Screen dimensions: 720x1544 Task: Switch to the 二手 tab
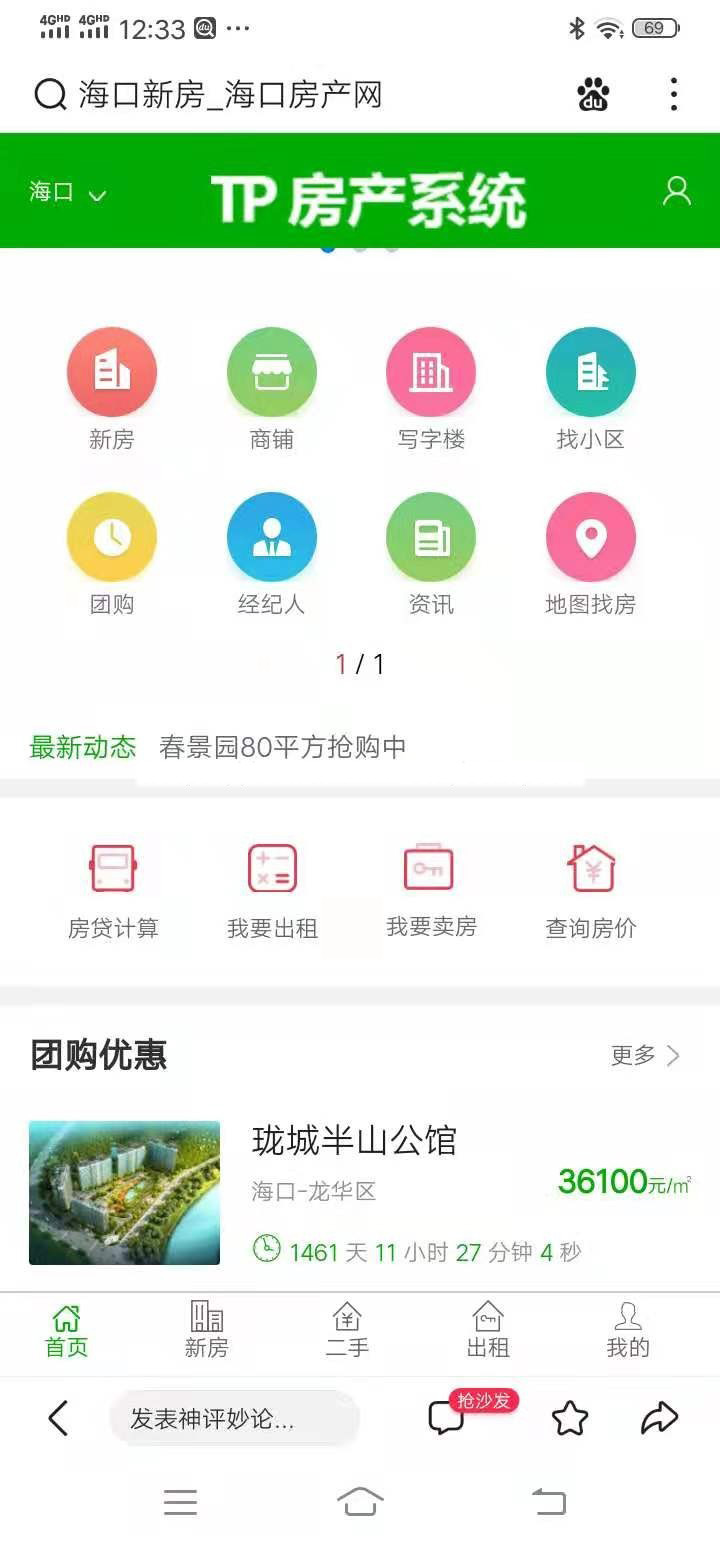pyautogui.click(x=347, y=1330)
